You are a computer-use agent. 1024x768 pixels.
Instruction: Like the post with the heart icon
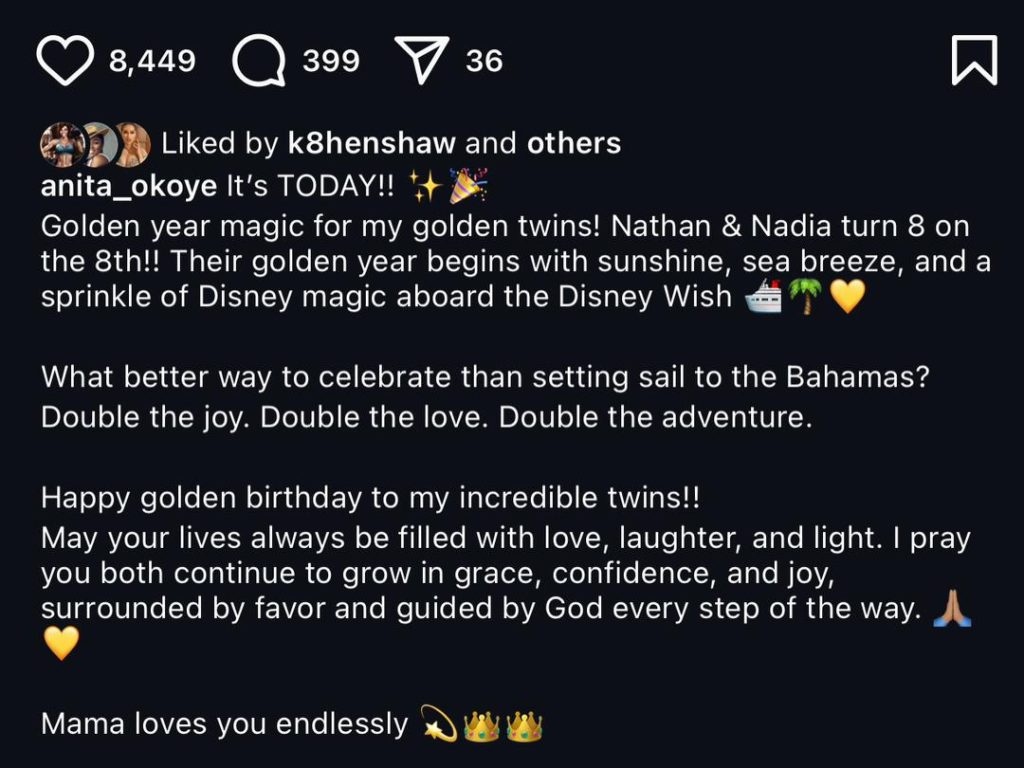point(64,61)
